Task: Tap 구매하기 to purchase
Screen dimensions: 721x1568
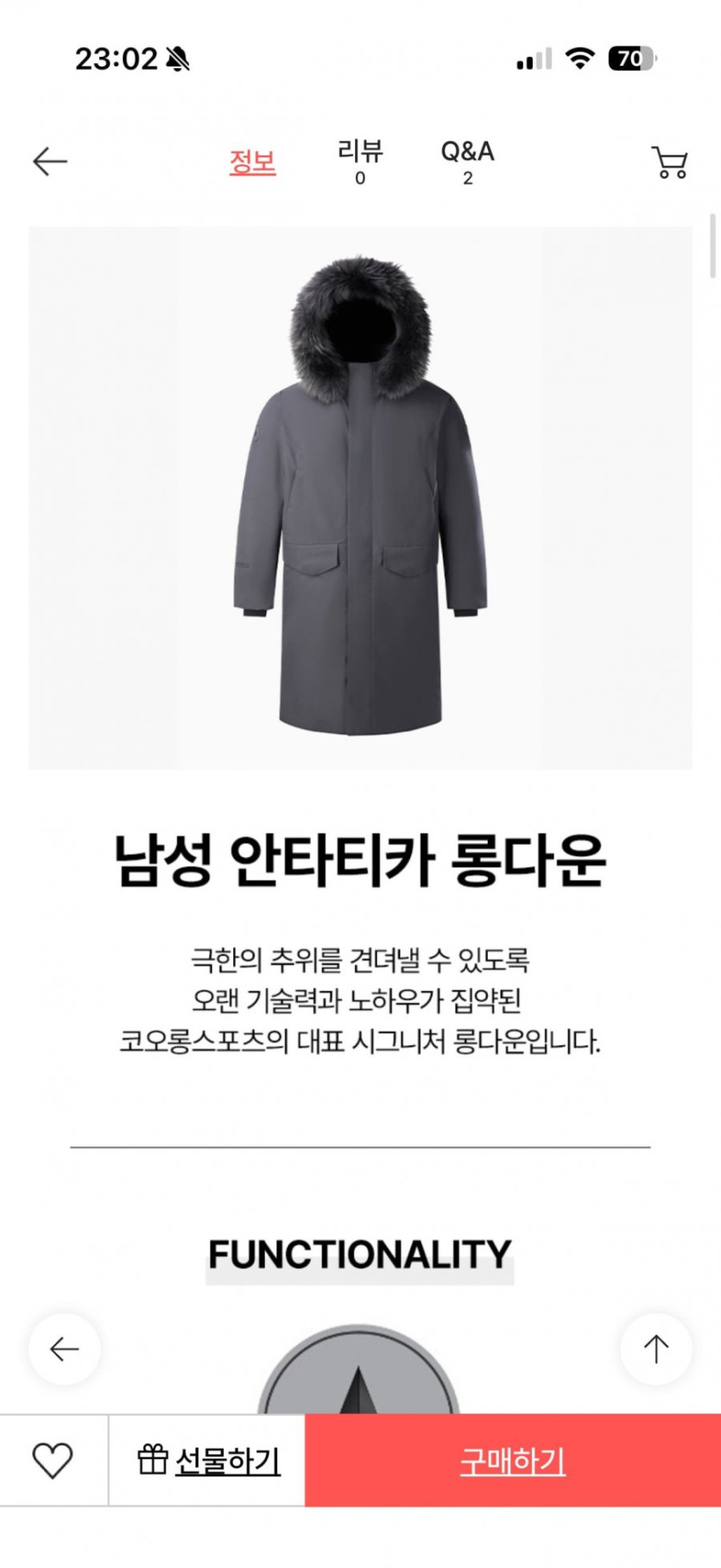Action: coord(513,1461)
